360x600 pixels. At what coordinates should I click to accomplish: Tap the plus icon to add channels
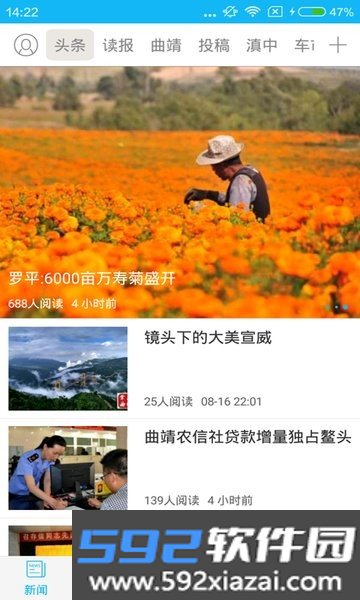tap(337, 45)
